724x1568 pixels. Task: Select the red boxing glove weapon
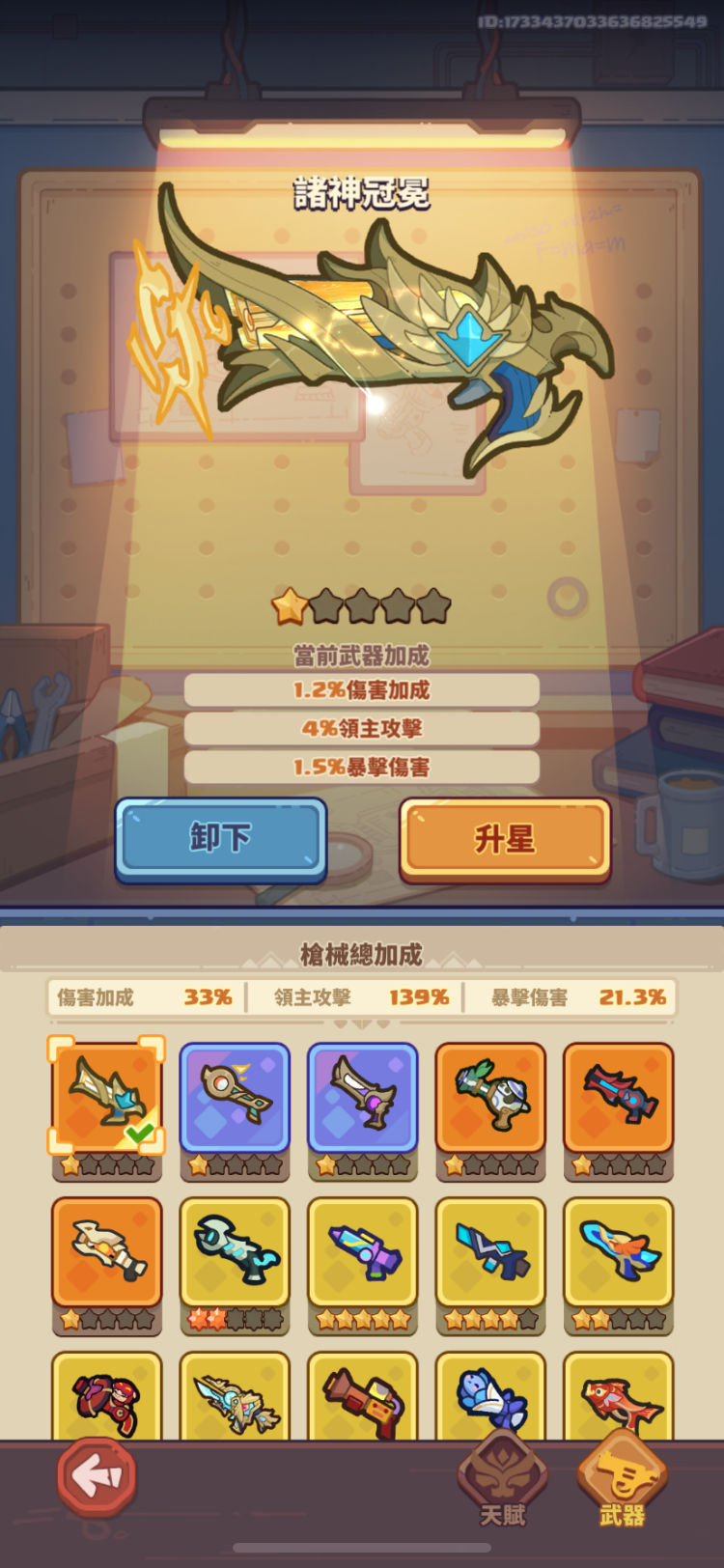tap(107, 1398)
